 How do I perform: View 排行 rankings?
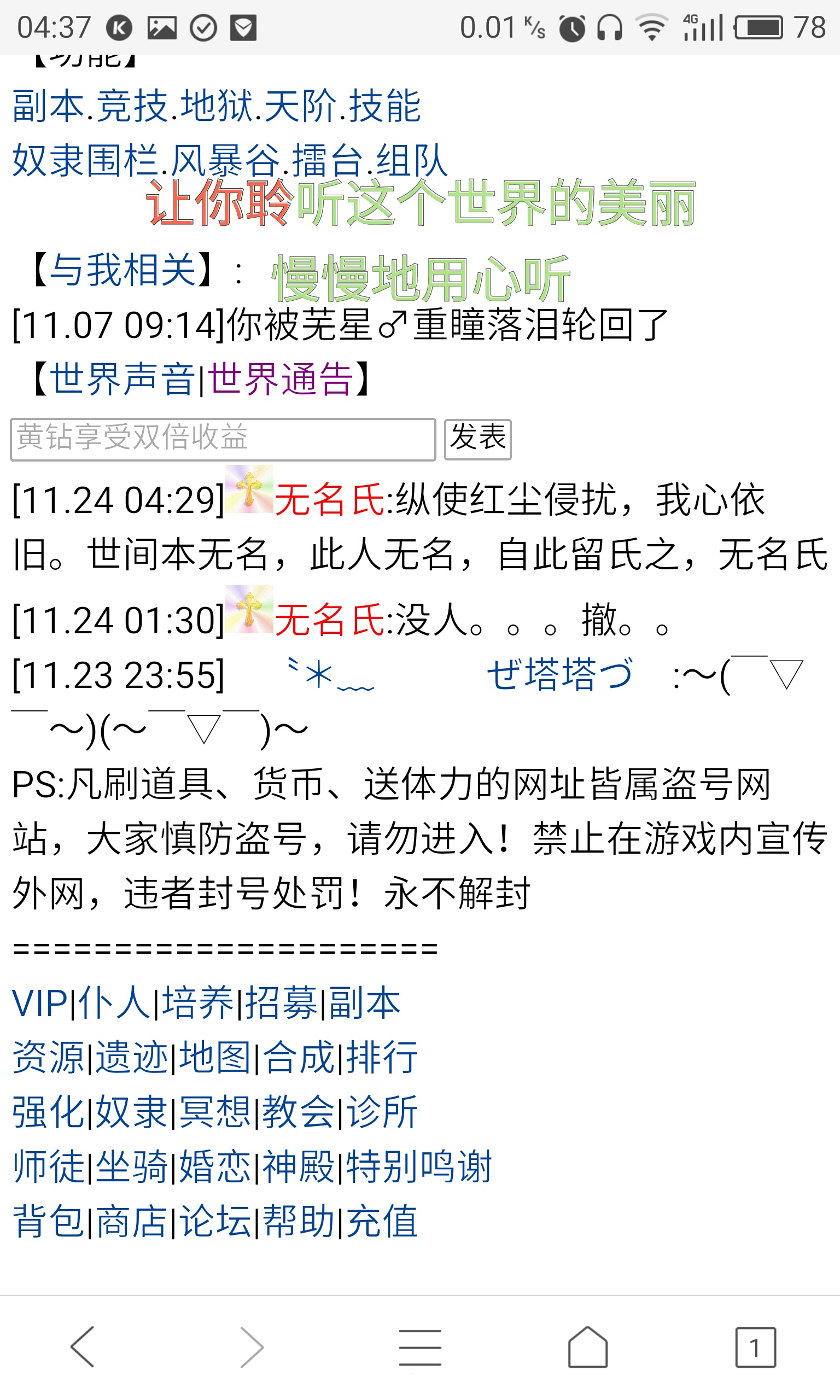tap(382, 1057)
